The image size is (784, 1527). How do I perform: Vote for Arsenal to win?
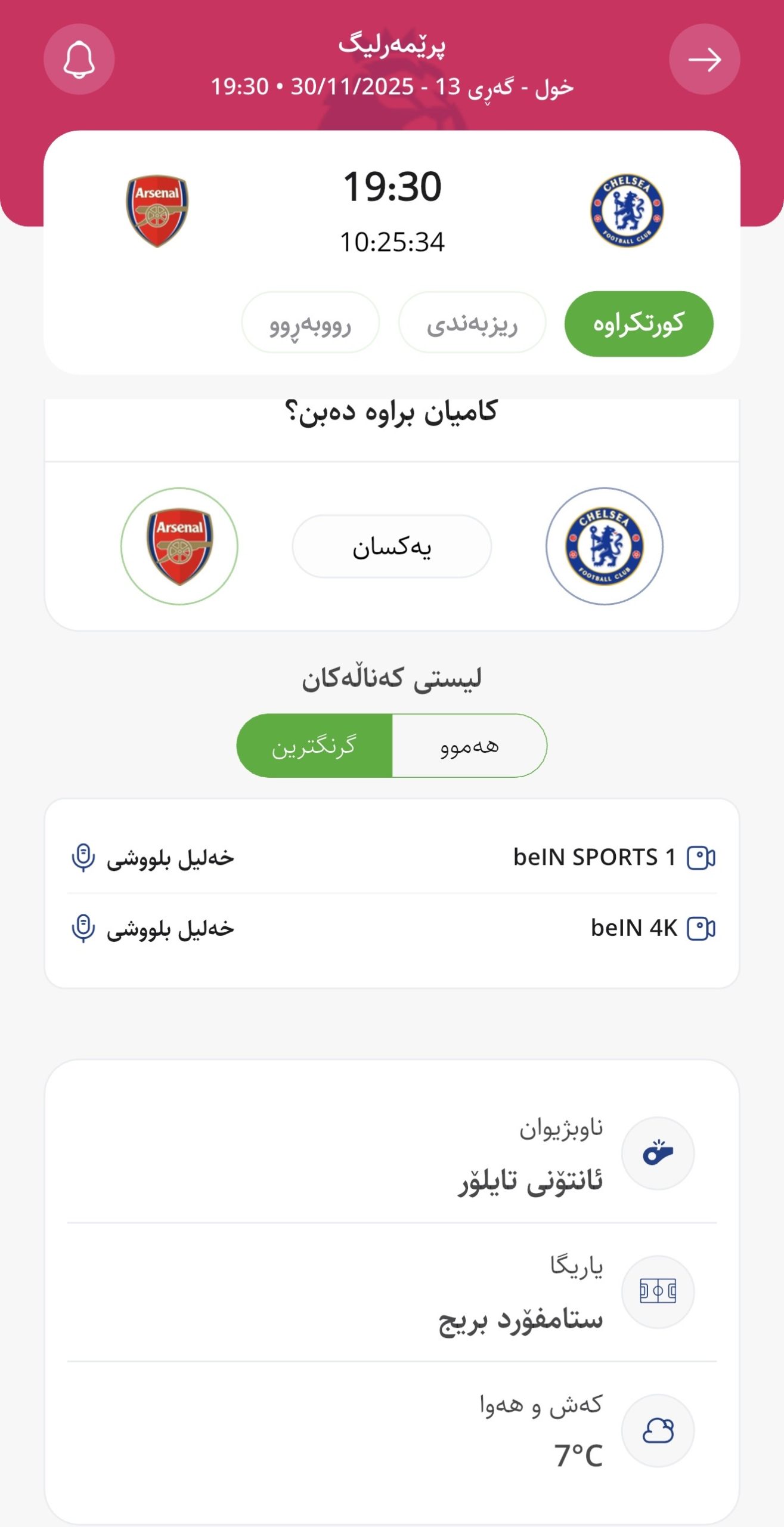click(179, 546)
